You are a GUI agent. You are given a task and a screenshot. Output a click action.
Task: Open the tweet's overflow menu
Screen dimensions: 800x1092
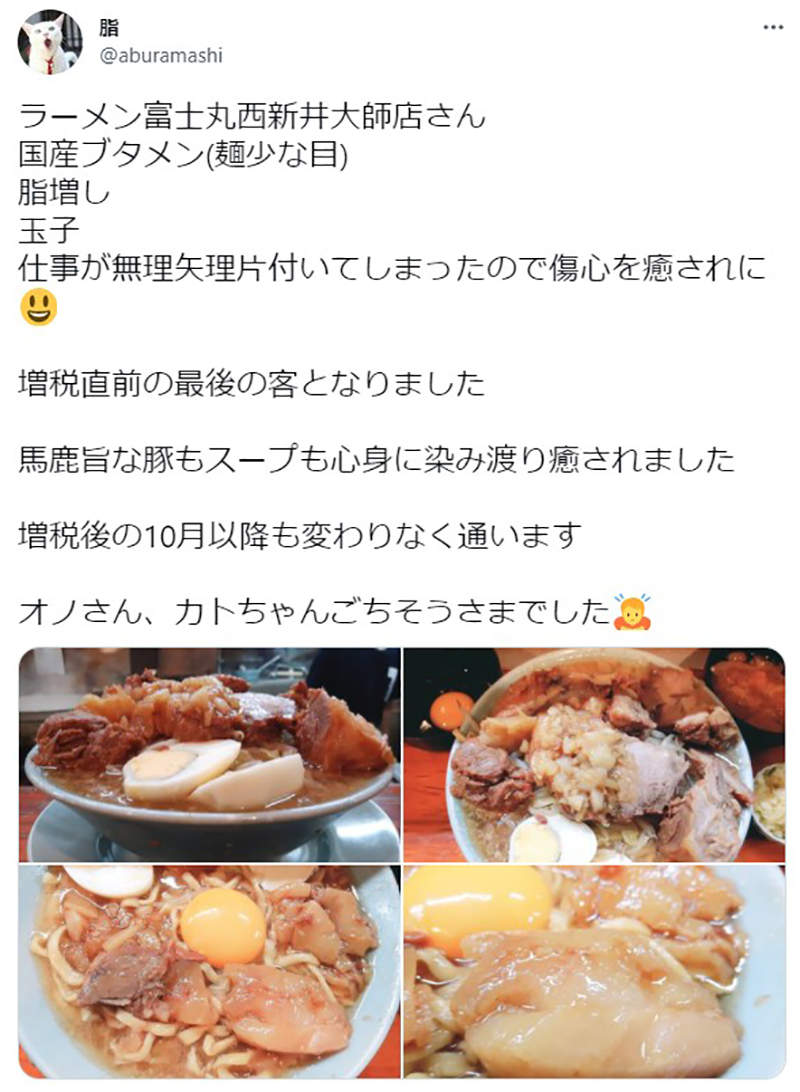[x=773, y=27]
